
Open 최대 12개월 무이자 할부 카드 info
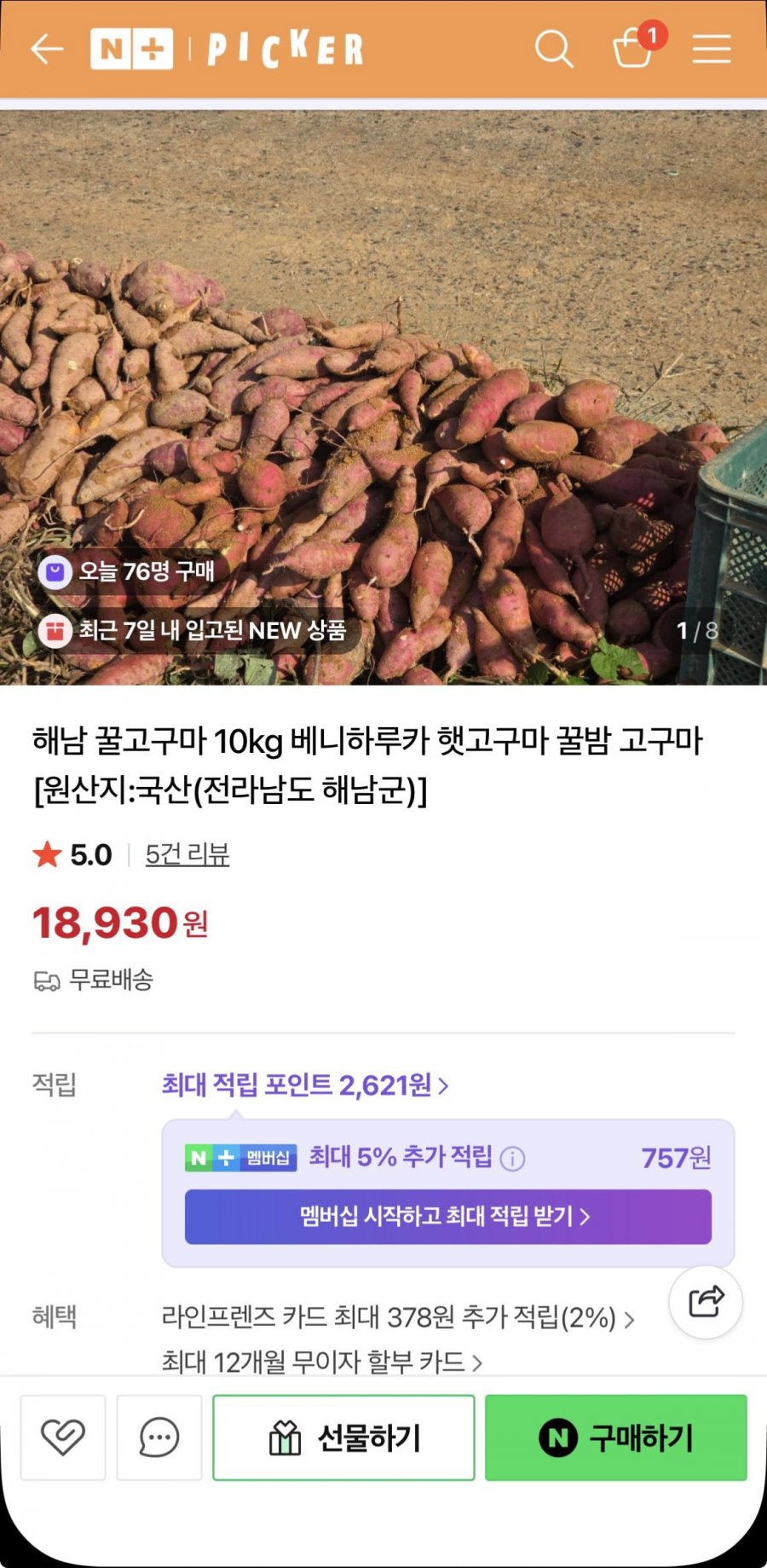322,1362
